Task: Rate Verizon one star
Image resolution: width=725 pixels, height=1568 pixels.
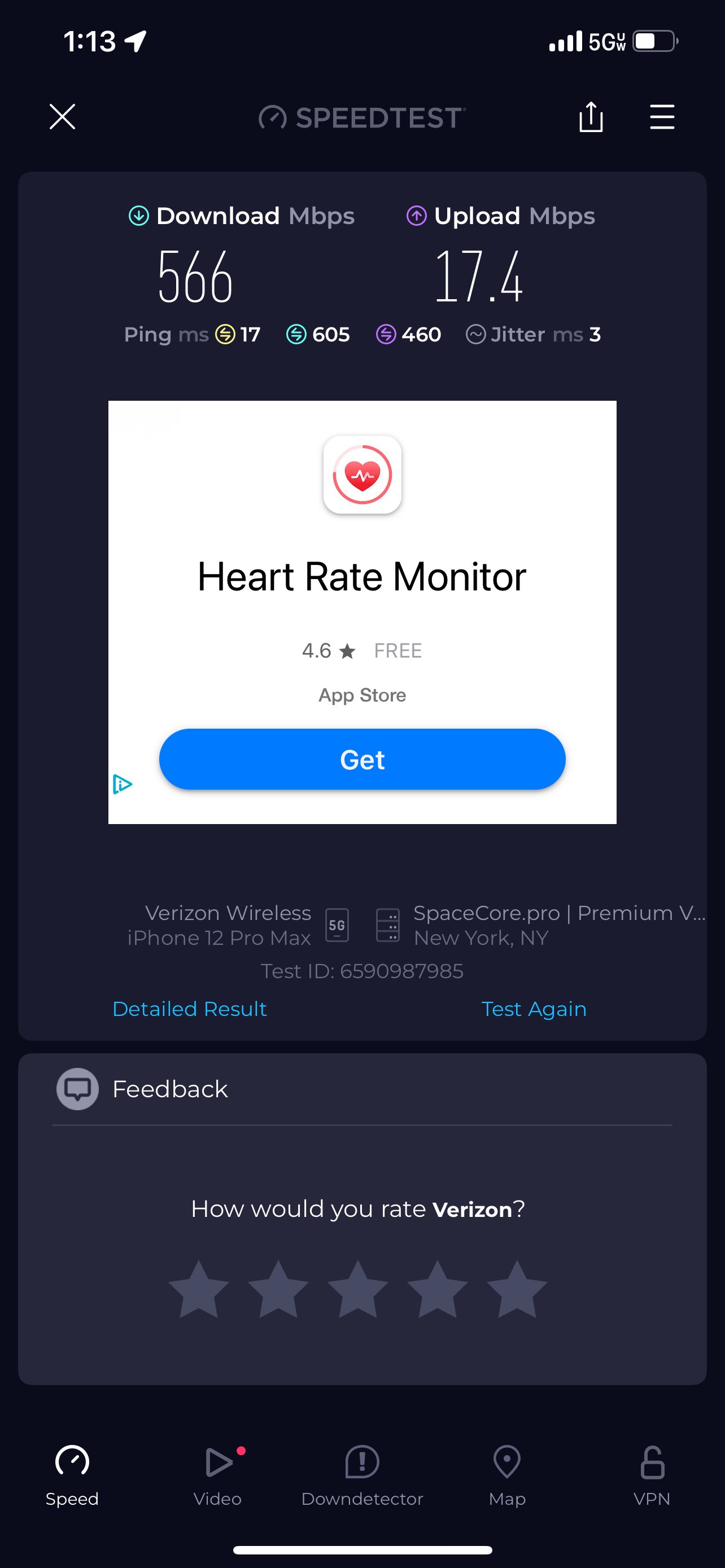Action: (198, 1289)
